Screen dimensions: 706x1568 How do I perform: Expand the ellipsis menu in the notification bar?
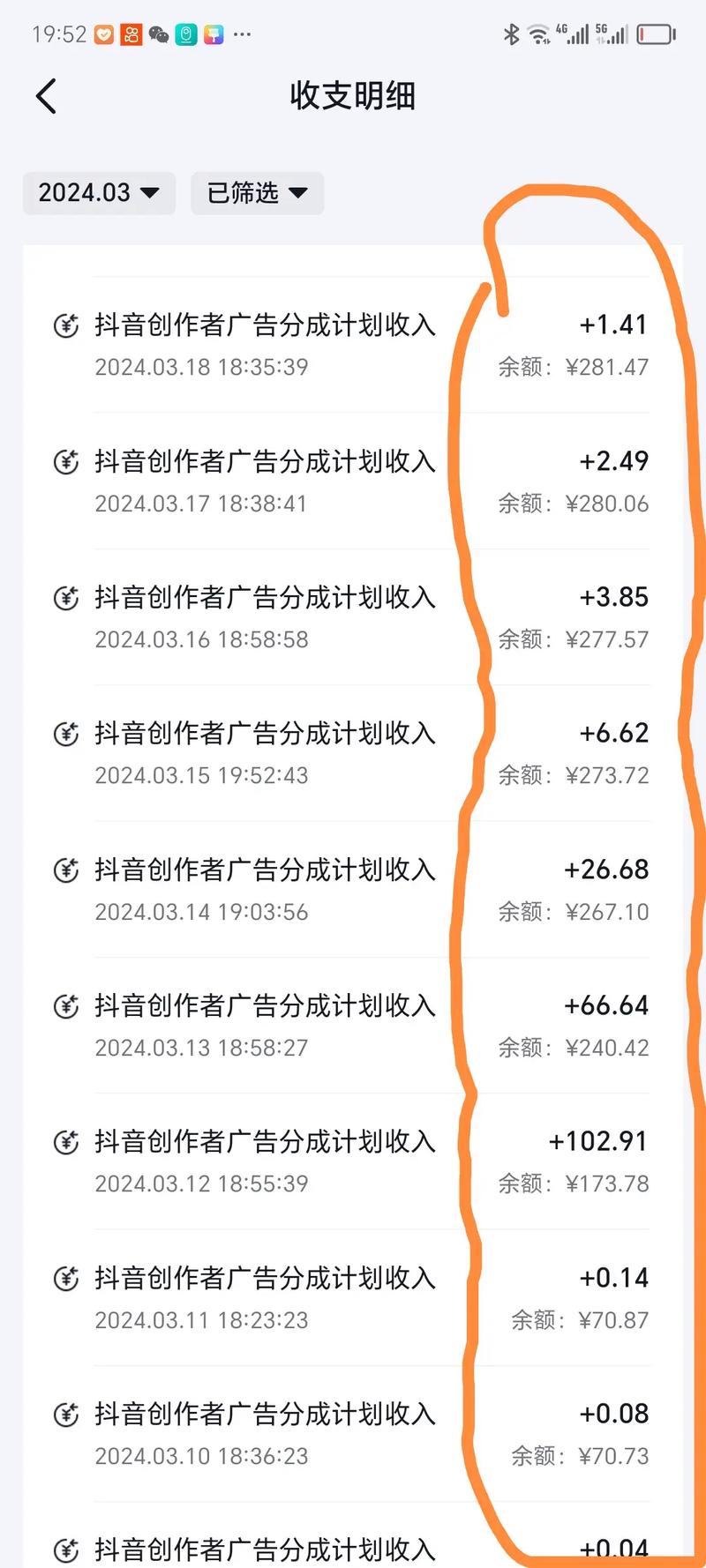(x=243, y=35)
